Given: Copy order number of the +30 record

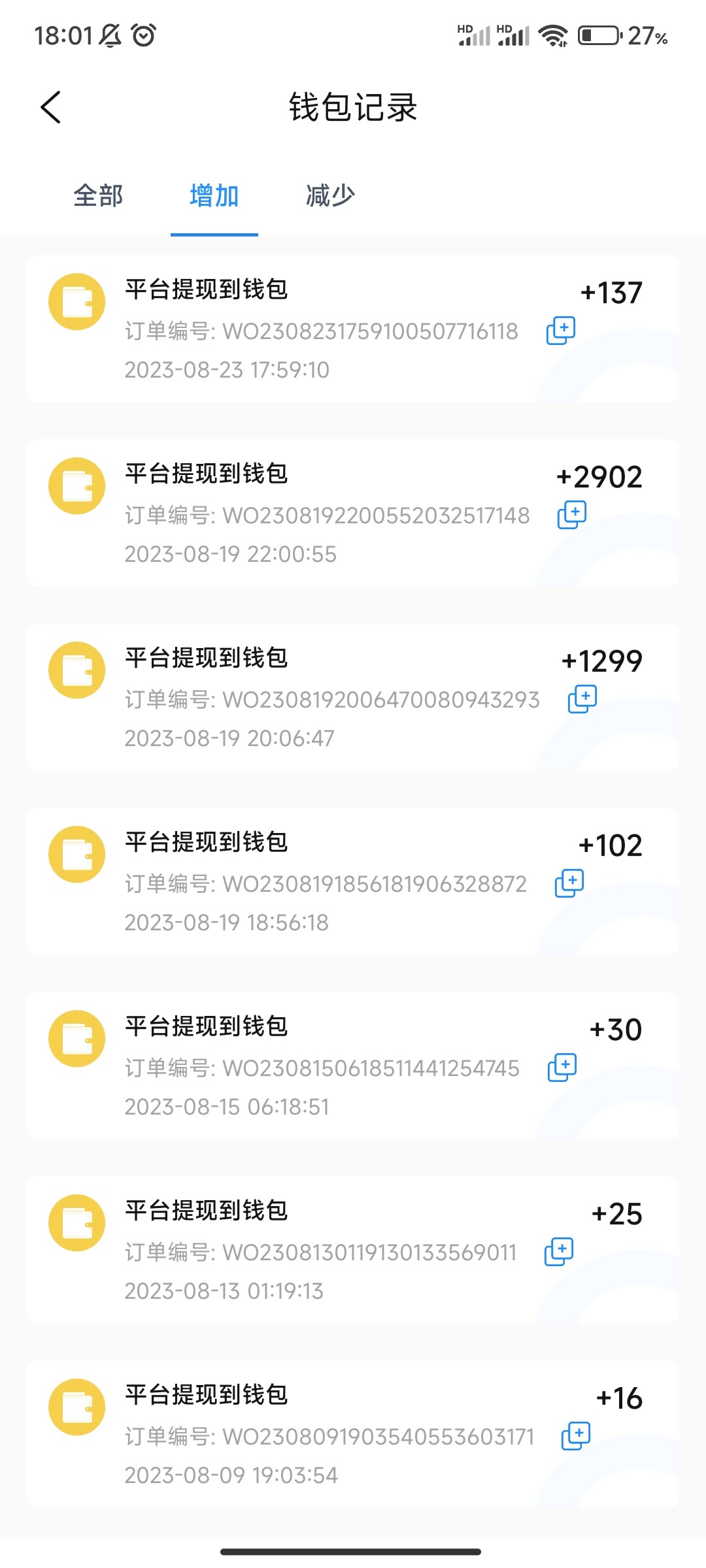Looking at the screenshot, I should (x=562, y=1068).
